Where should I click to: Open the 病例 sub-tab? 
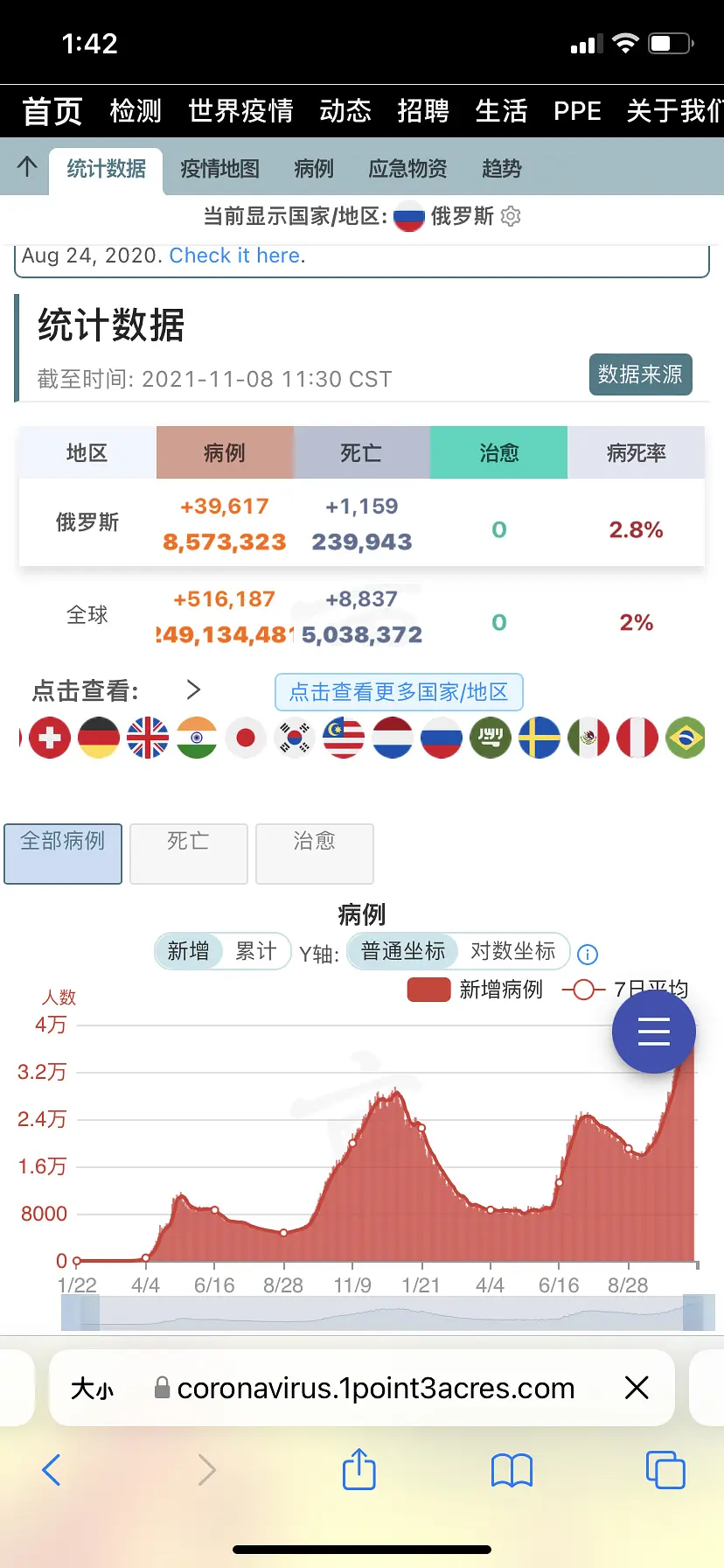tap(314, 169)
